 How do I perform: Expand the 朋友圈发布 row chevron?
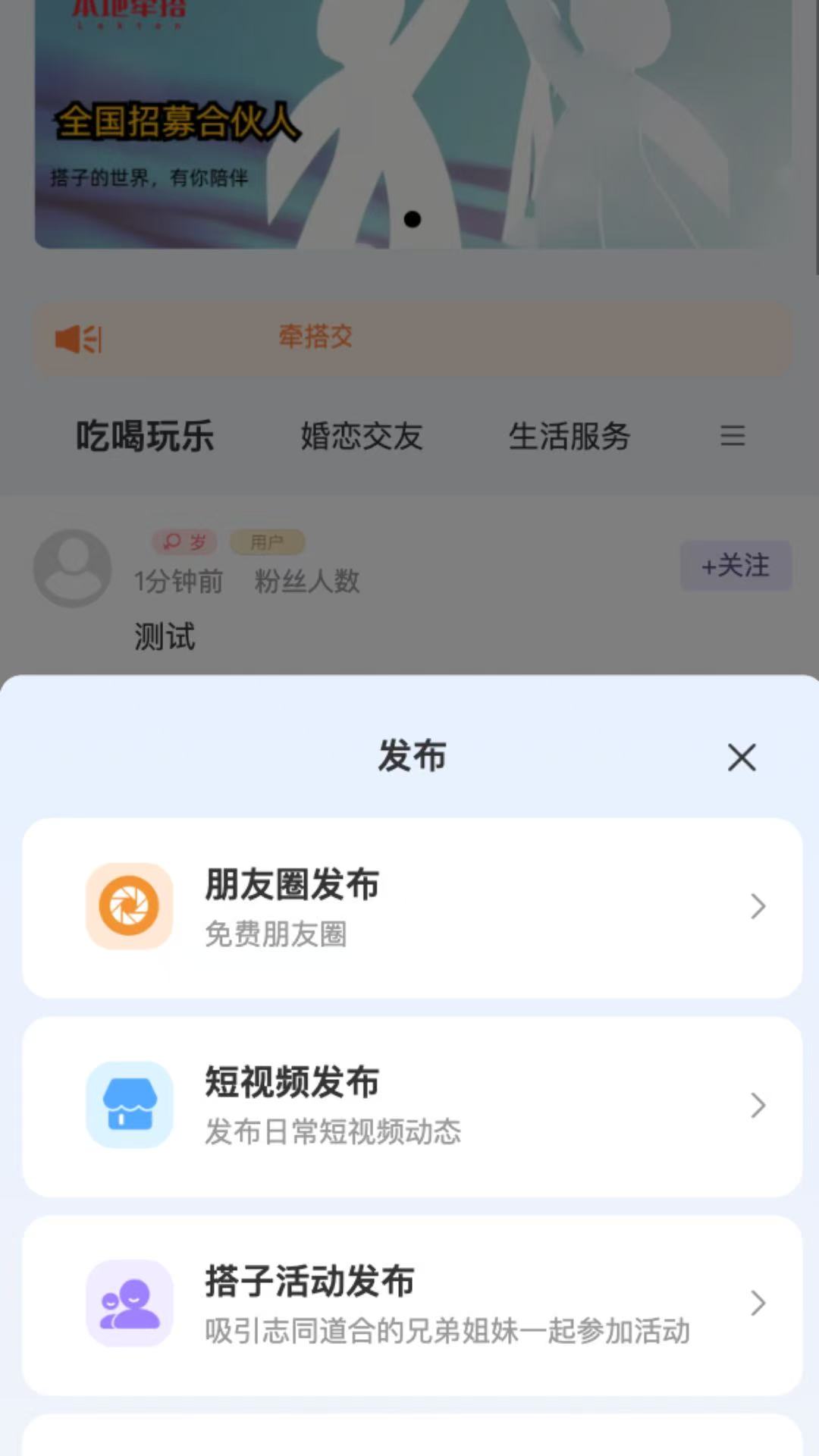(x=758, y=907)
